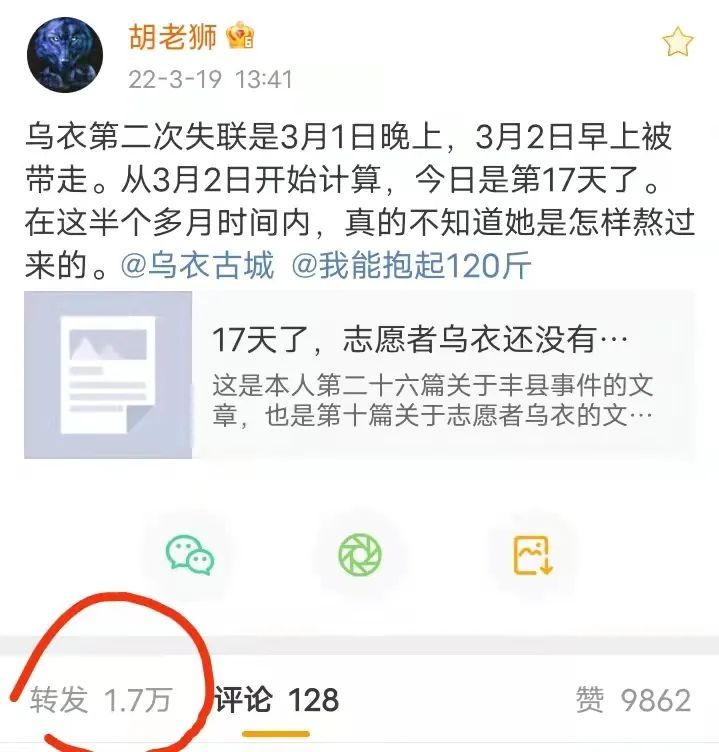
Task: Switch to the 转发 1.7万 tab
Action: [100, 700]
